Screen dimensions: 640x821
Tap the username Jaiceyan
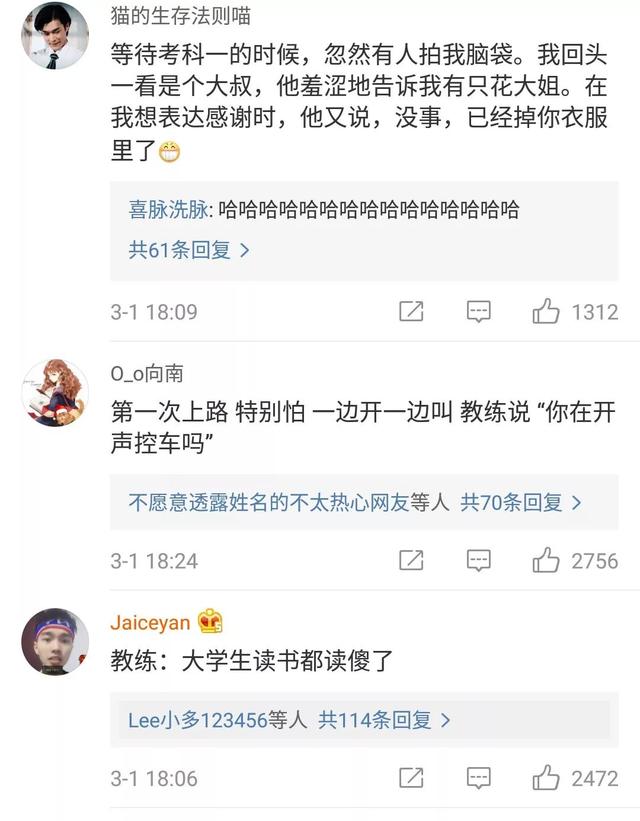click(x=150, y=622)
